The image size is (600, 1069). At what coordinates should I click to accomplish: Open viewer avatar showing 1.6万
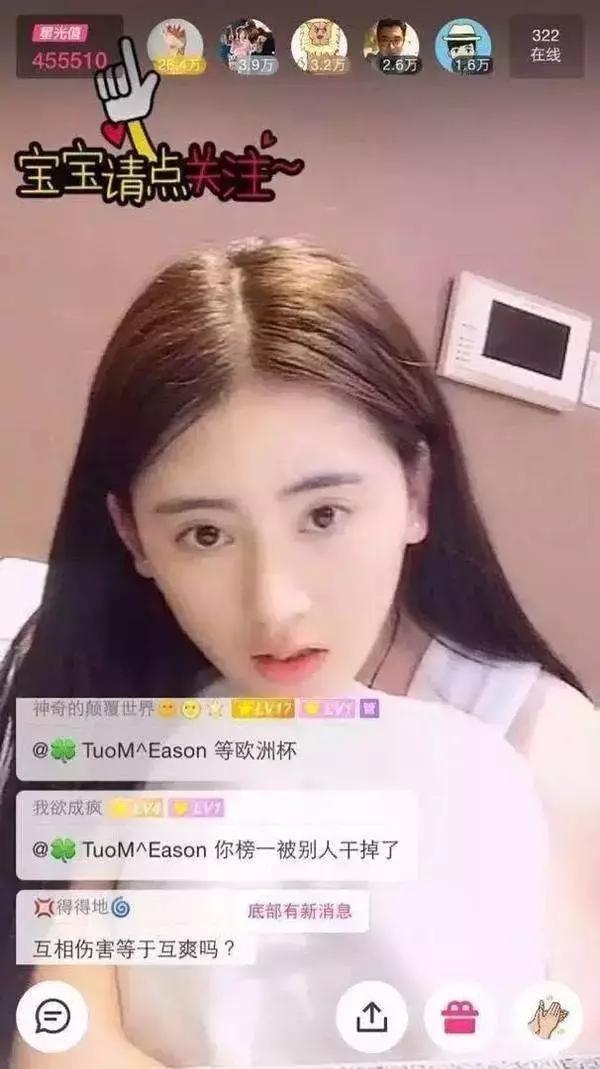point(463,46)
